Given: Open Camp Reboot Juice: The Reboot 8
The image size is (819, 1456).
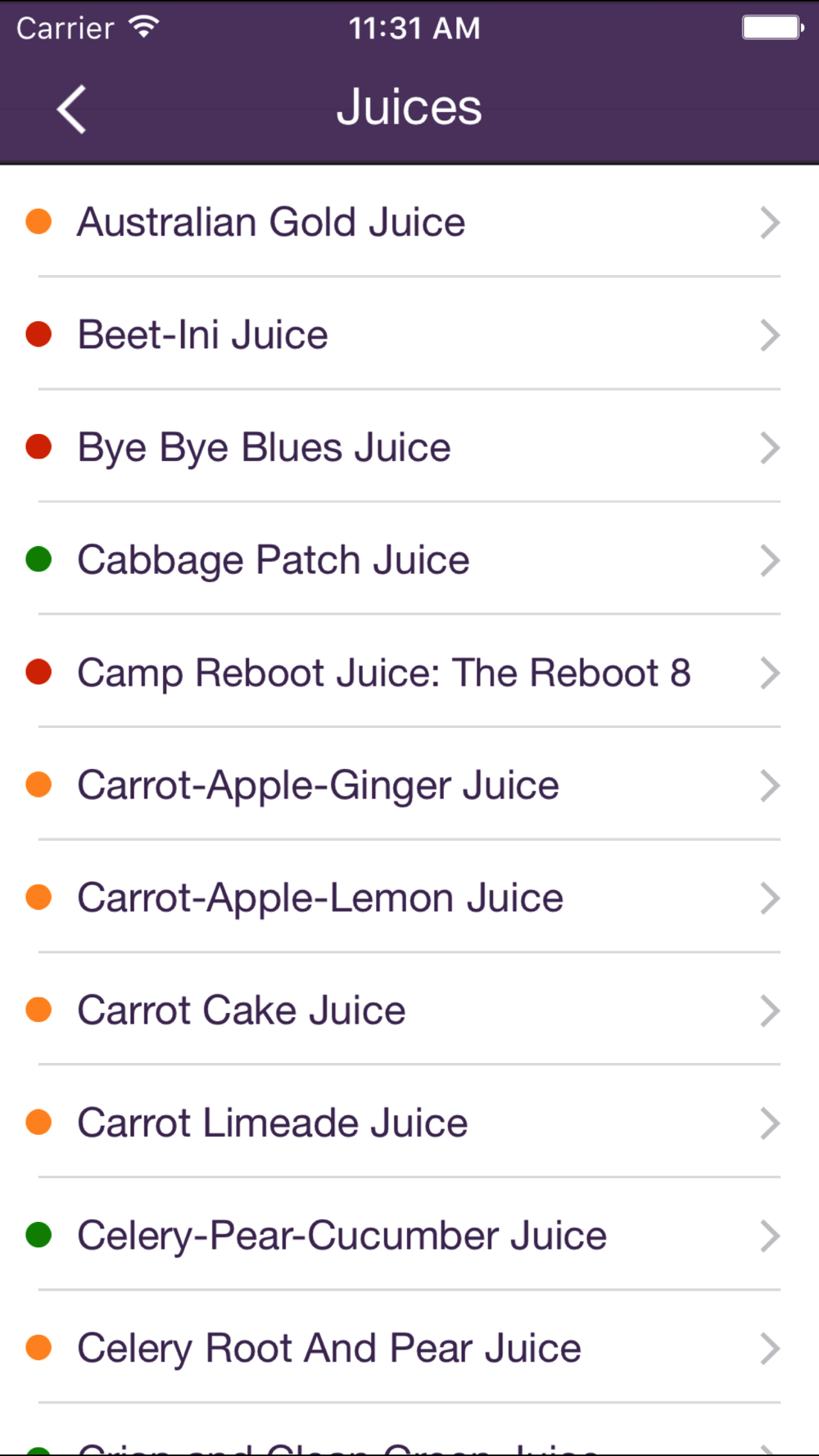Looking at the screenshot, I should click(409, 672).
